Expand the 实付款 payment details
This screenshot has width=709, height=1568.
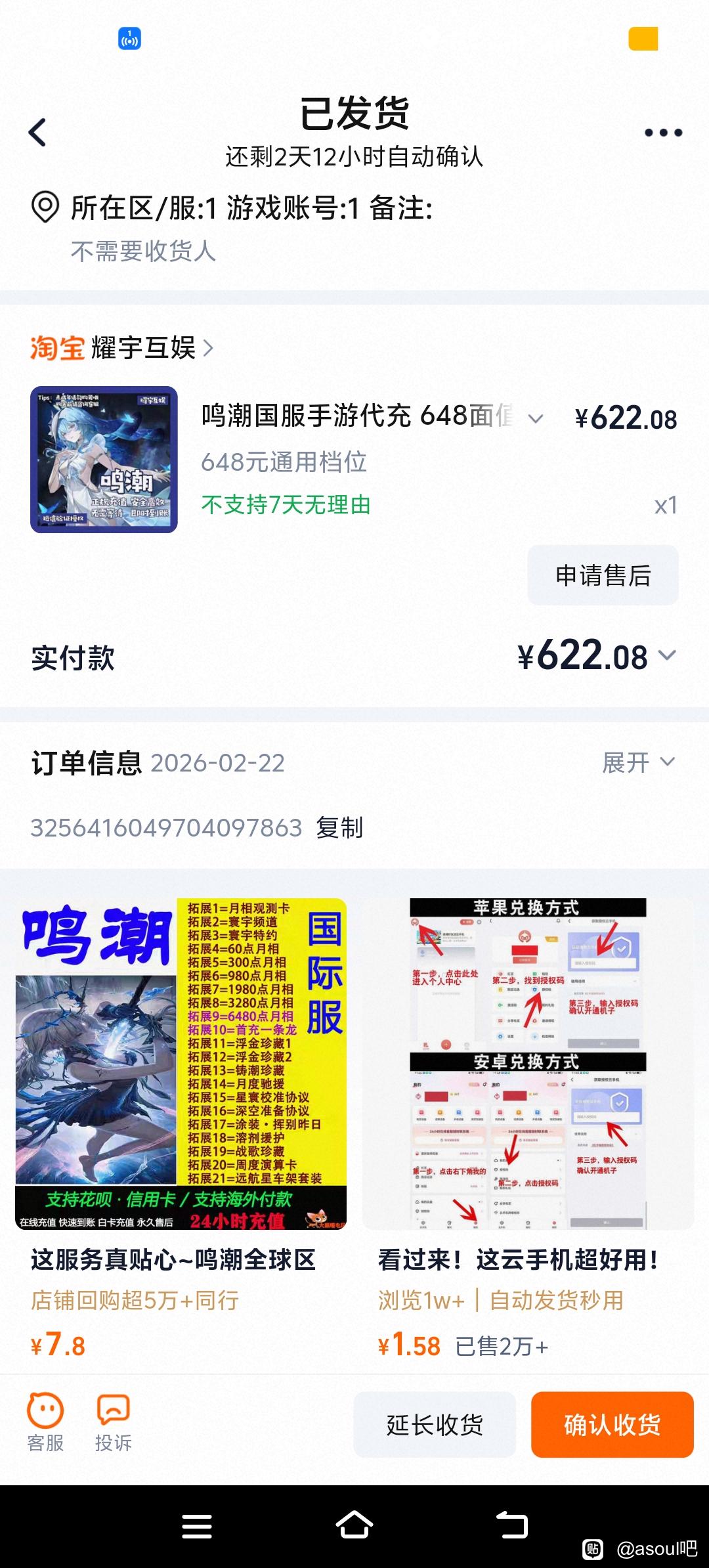tap(667, 655)
